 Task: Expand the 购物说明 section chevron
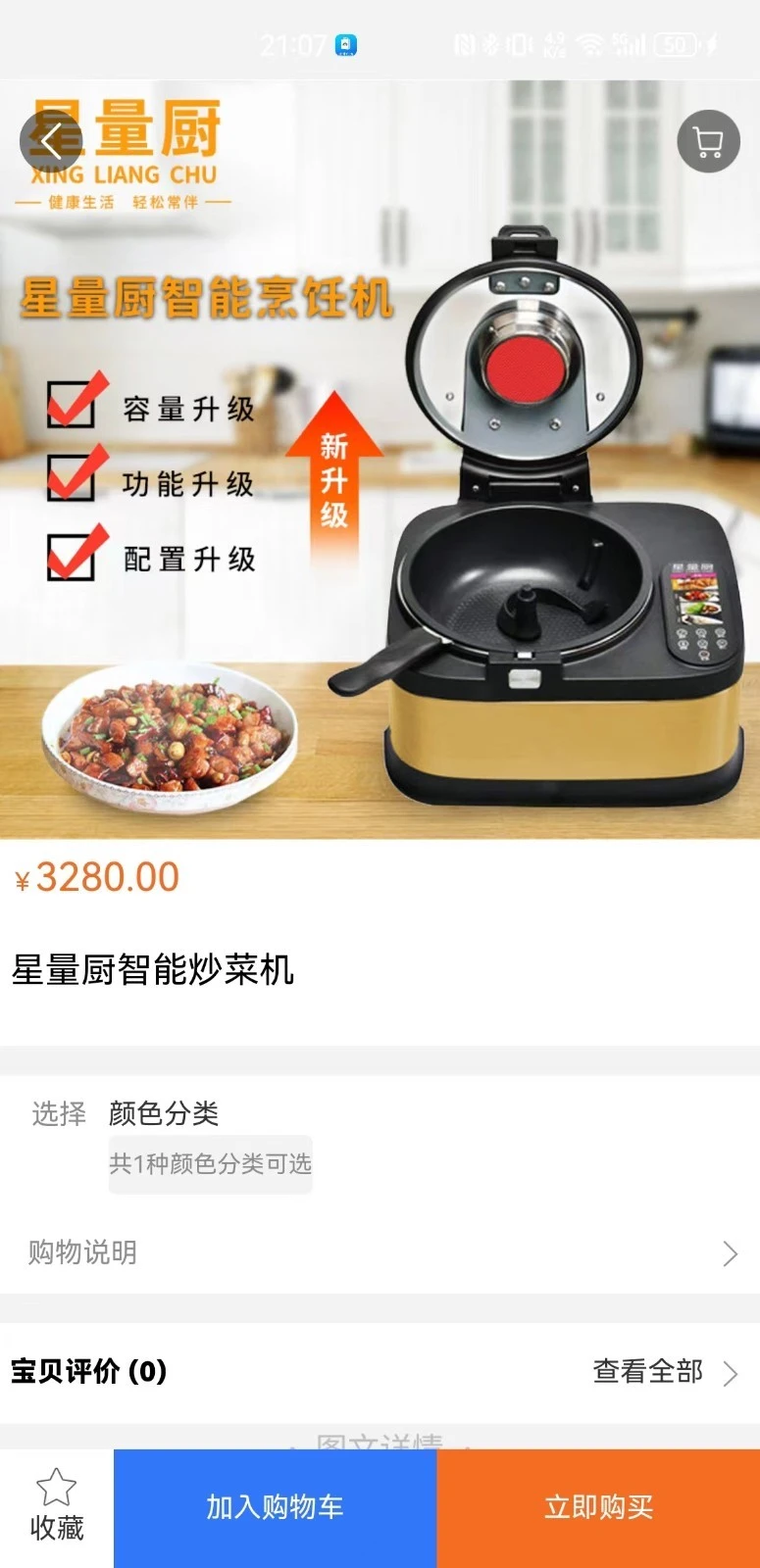(x=730, y=1252)
